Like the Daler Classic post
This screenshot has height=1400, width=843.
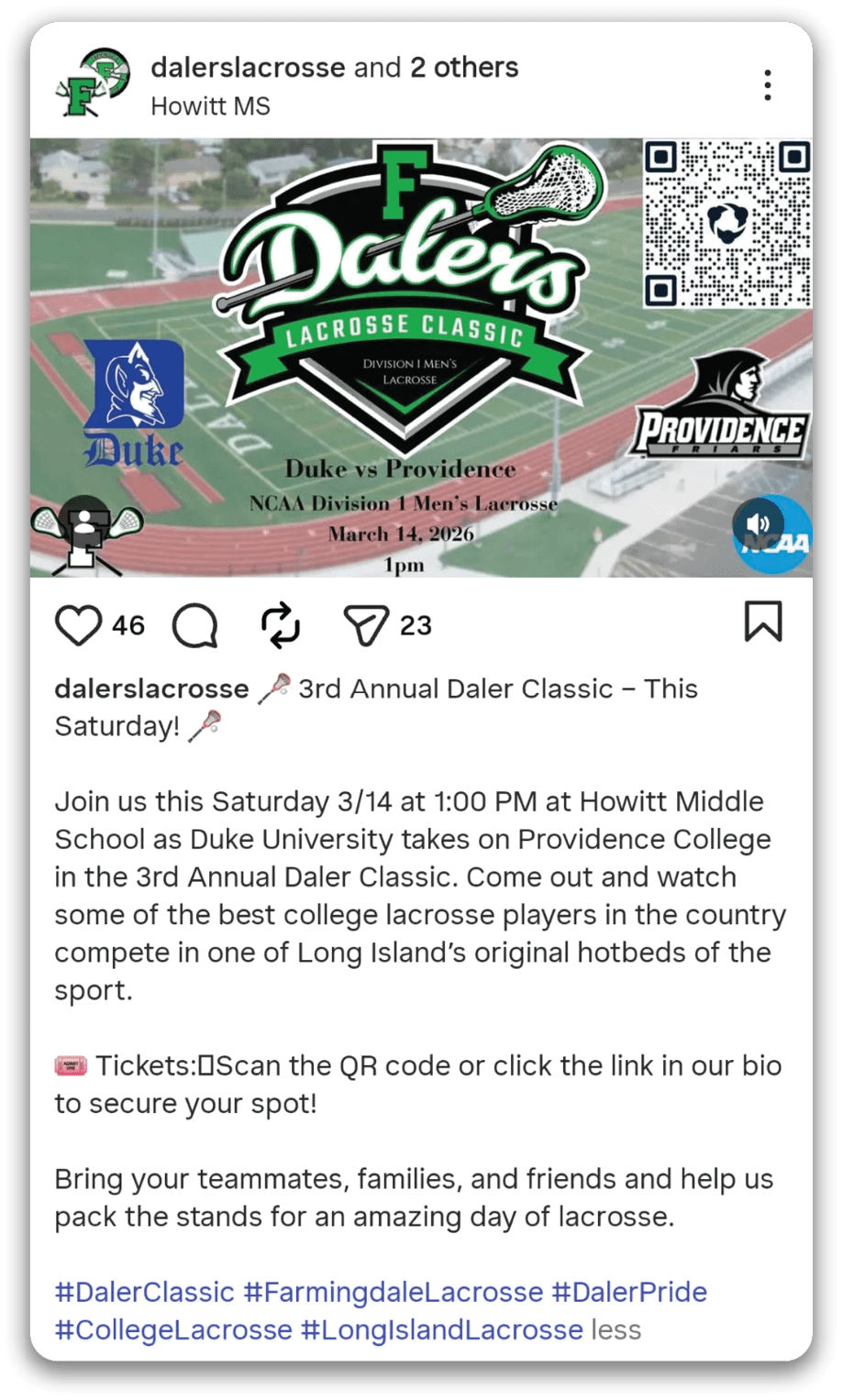[78, 625]
